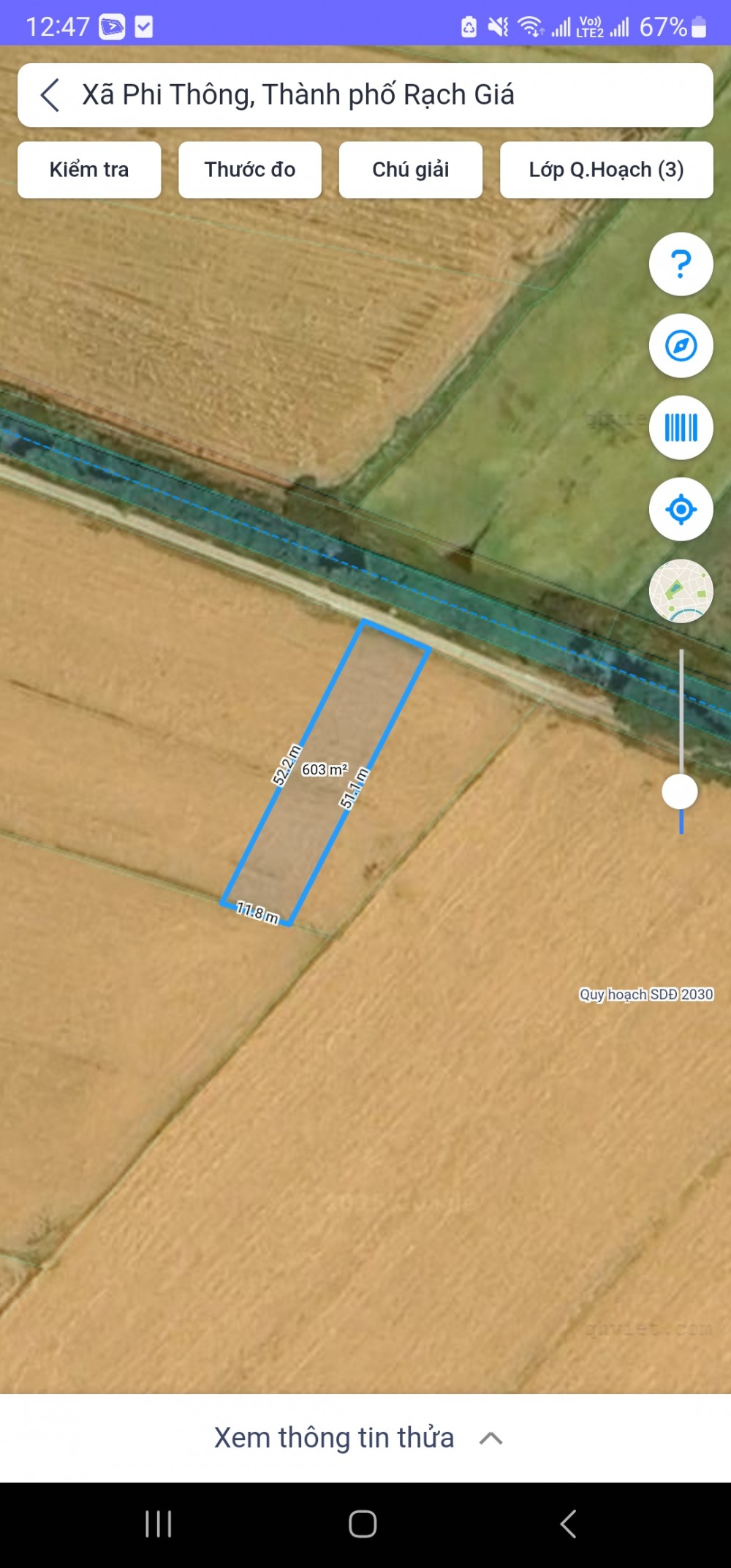Open the system recent apps view

pyautogui.click(x=158, y=1524)
